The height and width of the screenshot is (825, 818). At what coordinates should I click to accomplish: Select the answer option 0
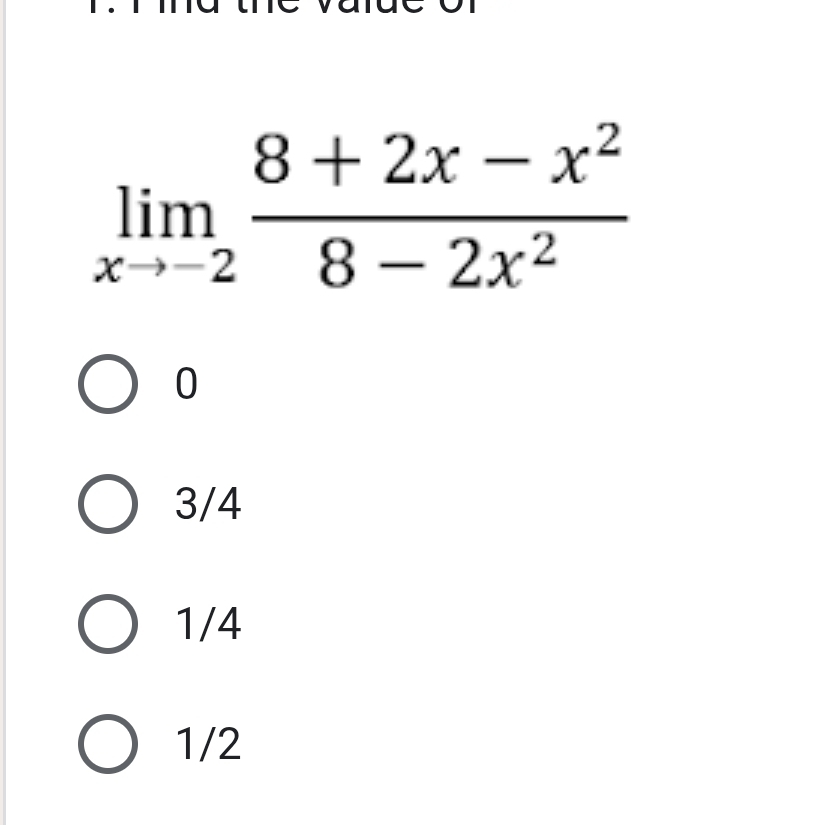pos(107,385)
